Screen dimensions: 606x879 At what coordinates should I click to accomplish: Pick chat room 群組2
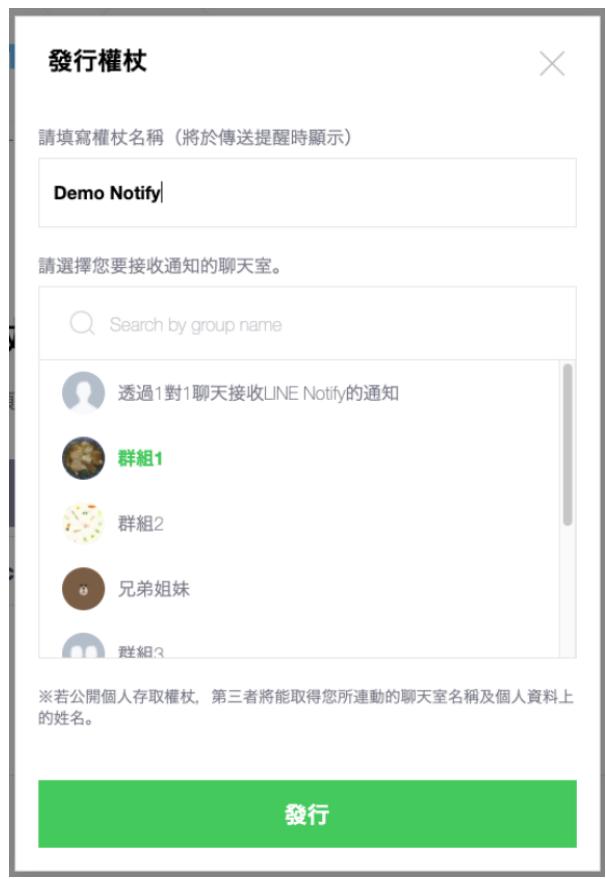click(299, 524)
